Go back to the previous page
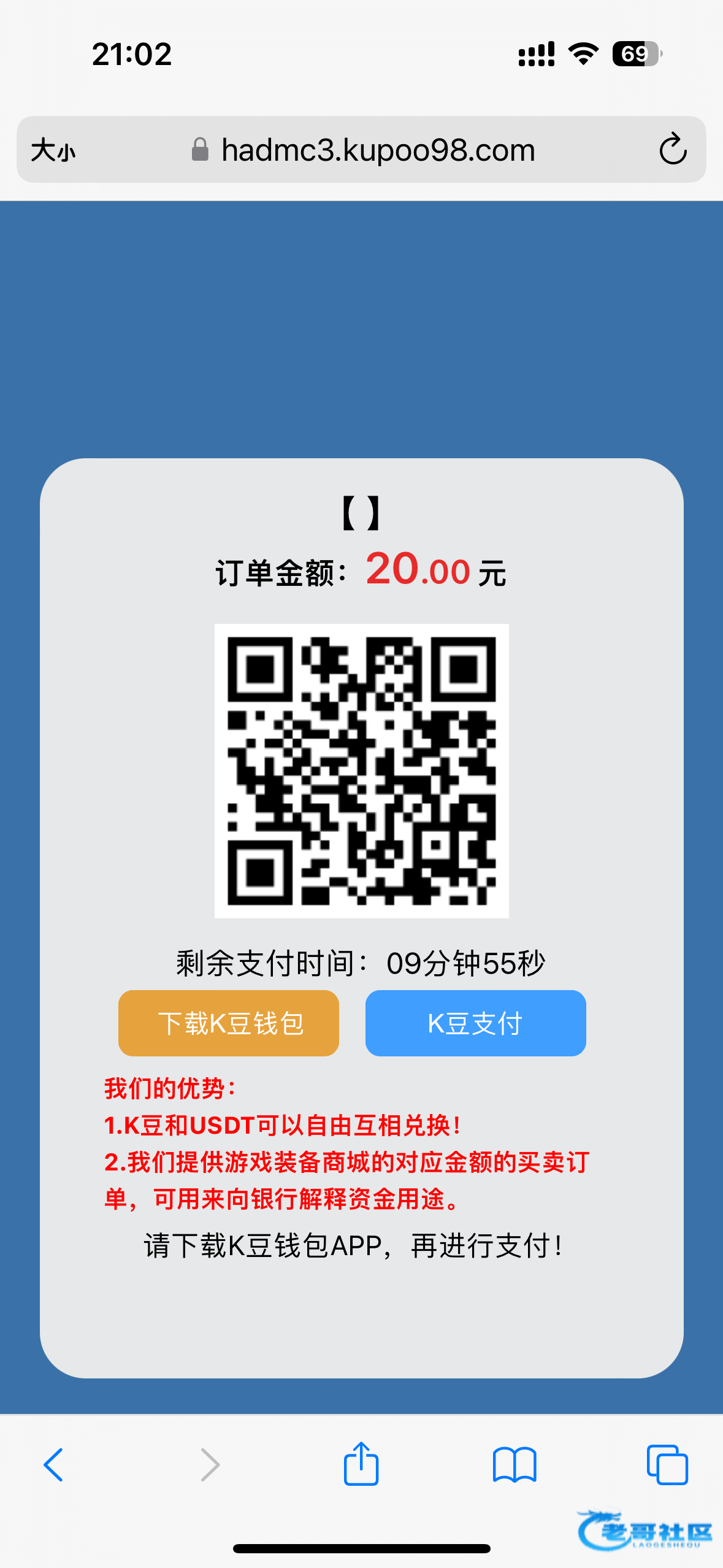Screen dimensions: 723x1568 [53, 1465]
